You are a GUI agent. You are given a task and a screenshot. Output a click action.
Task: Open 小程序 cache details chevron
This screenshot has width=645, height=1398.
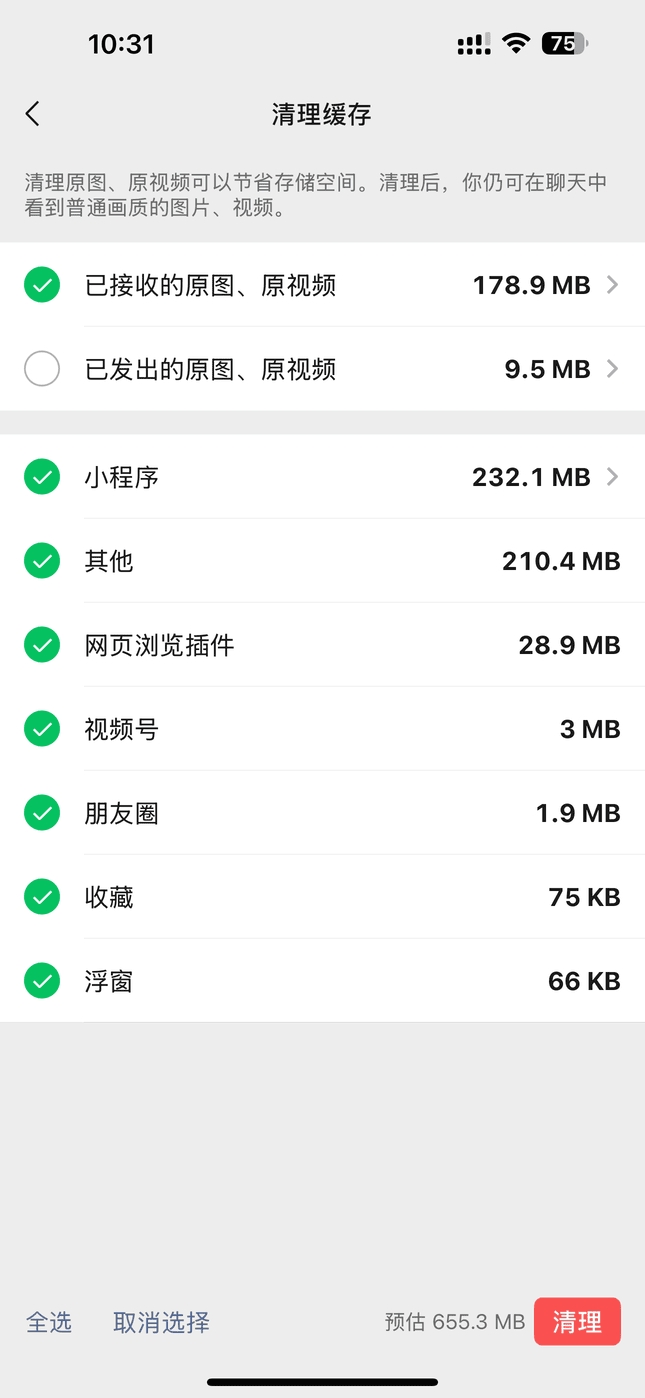point(612,477)
